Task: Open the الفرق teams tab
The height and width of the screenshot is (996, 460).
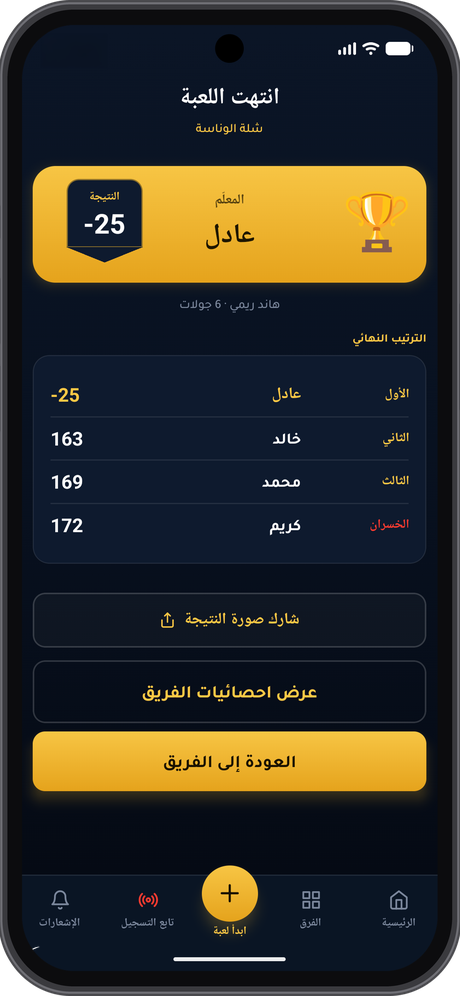Action: [x=311, y=909]
